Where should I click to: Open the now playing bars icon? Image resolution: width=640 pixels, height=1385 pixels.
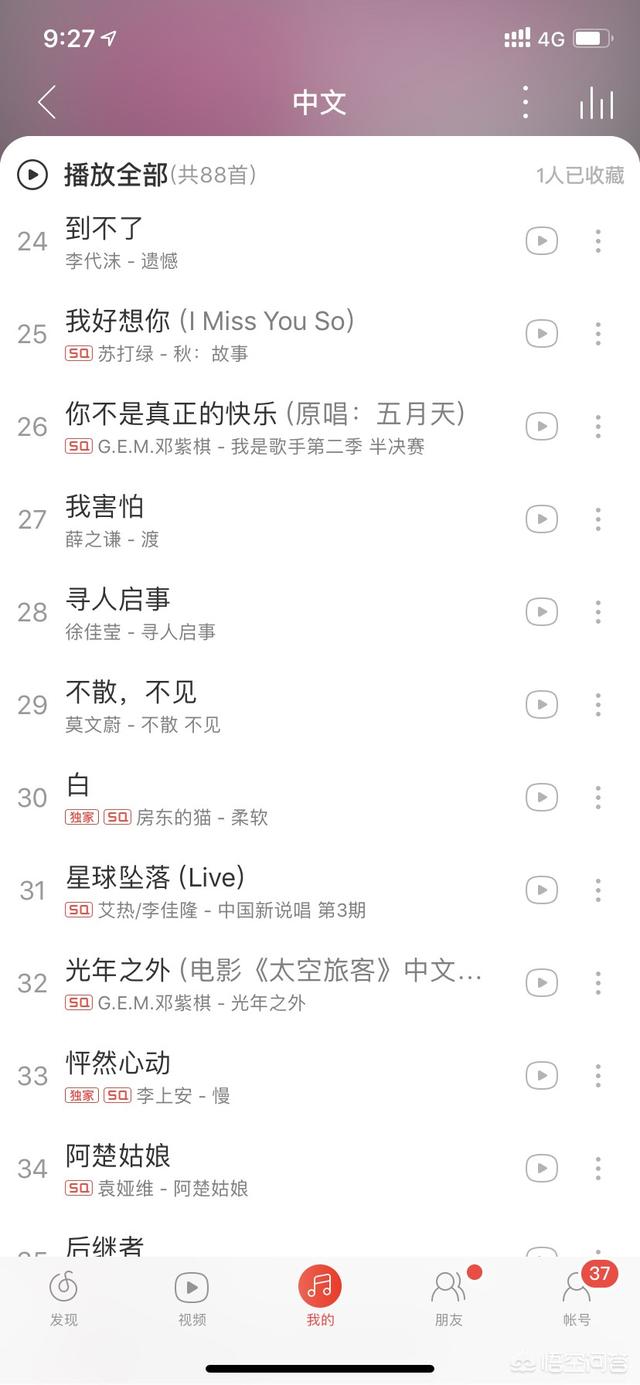pyautogui.click(x=596, y=102)
